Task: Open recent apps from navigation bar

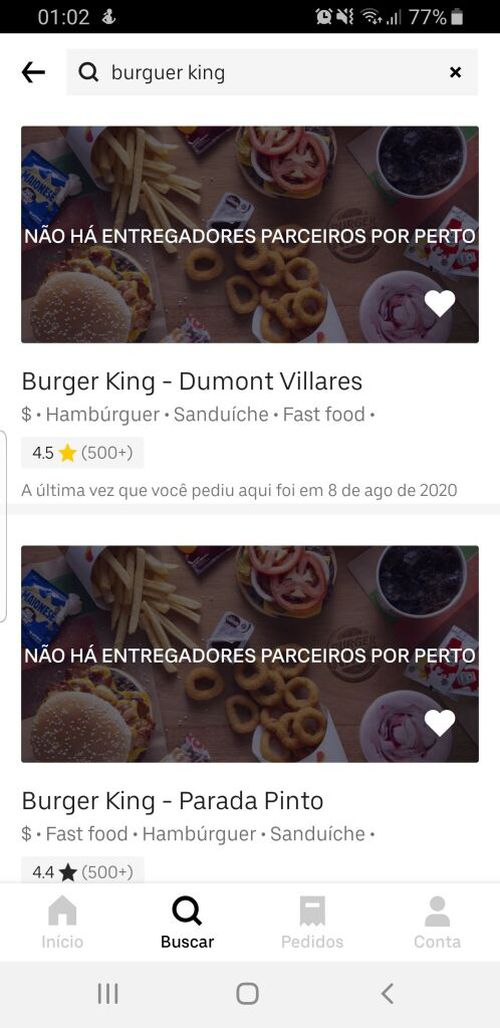Action: 107,993
